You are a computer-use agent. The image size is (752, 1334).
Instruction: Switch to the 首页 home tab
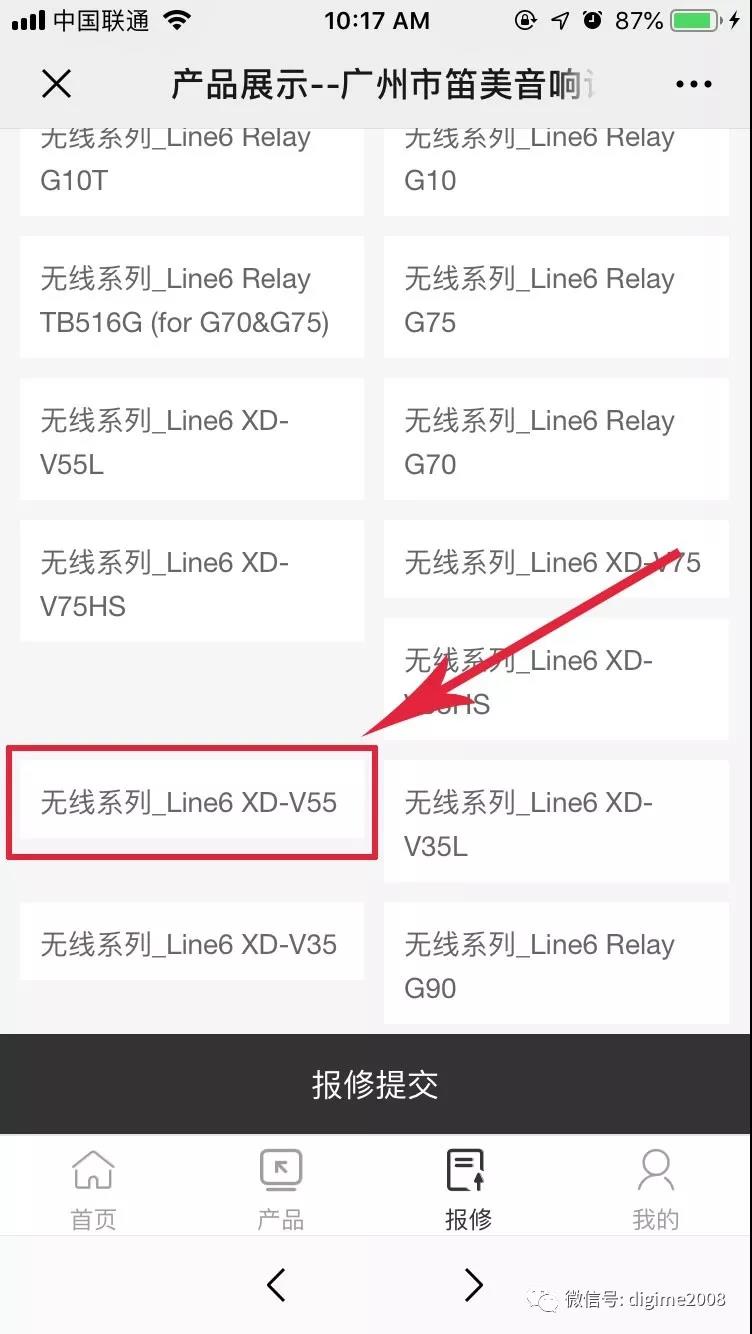[x=94, y=1190]
